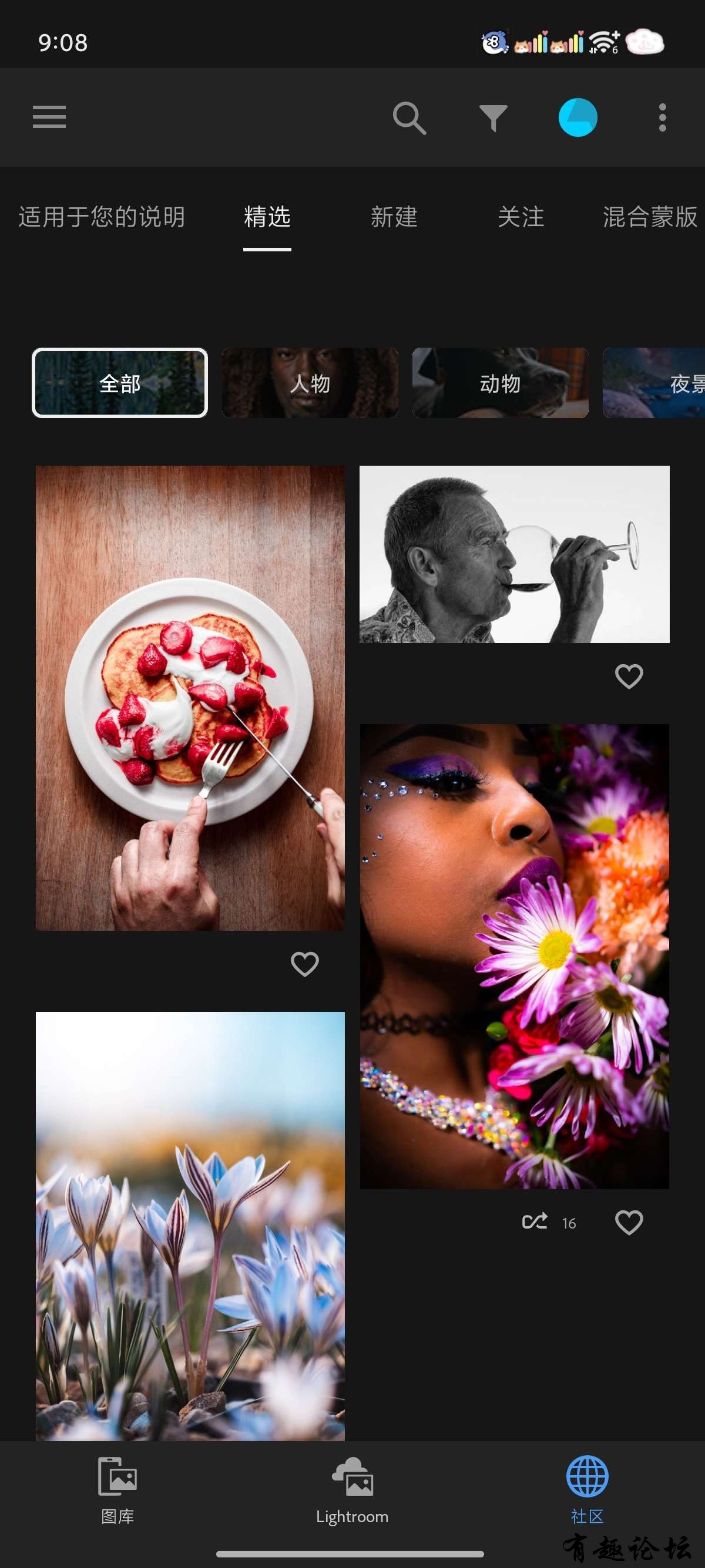Switch to the 新建 tab

[394, 217]
